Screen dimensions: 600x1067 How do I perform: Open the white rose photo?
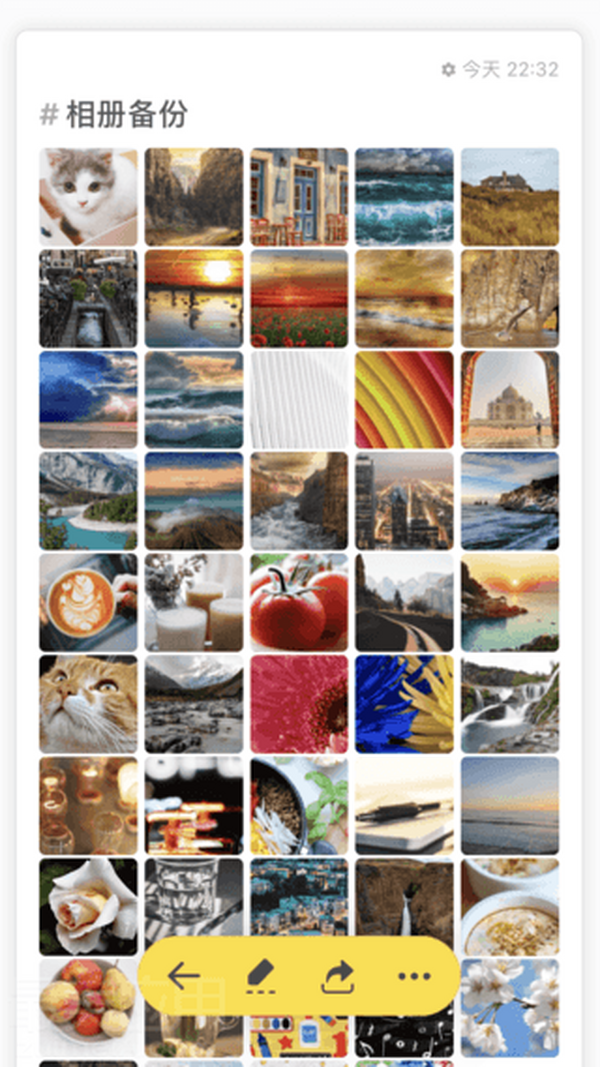(x=88, y=906)
